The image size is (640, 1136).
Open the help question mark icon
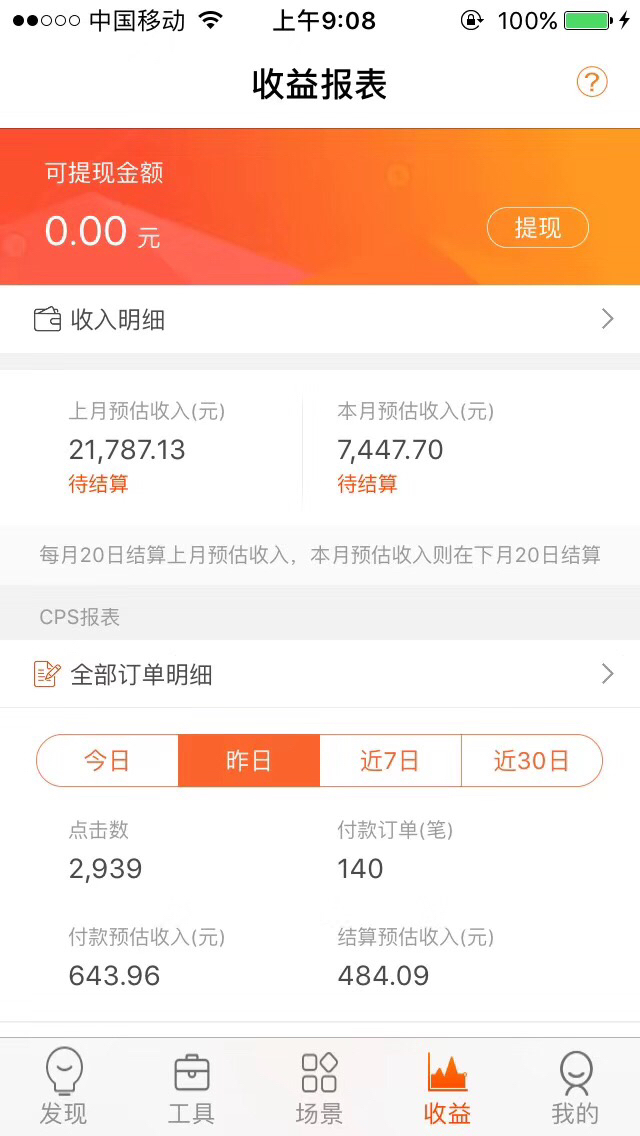[592, 82]
